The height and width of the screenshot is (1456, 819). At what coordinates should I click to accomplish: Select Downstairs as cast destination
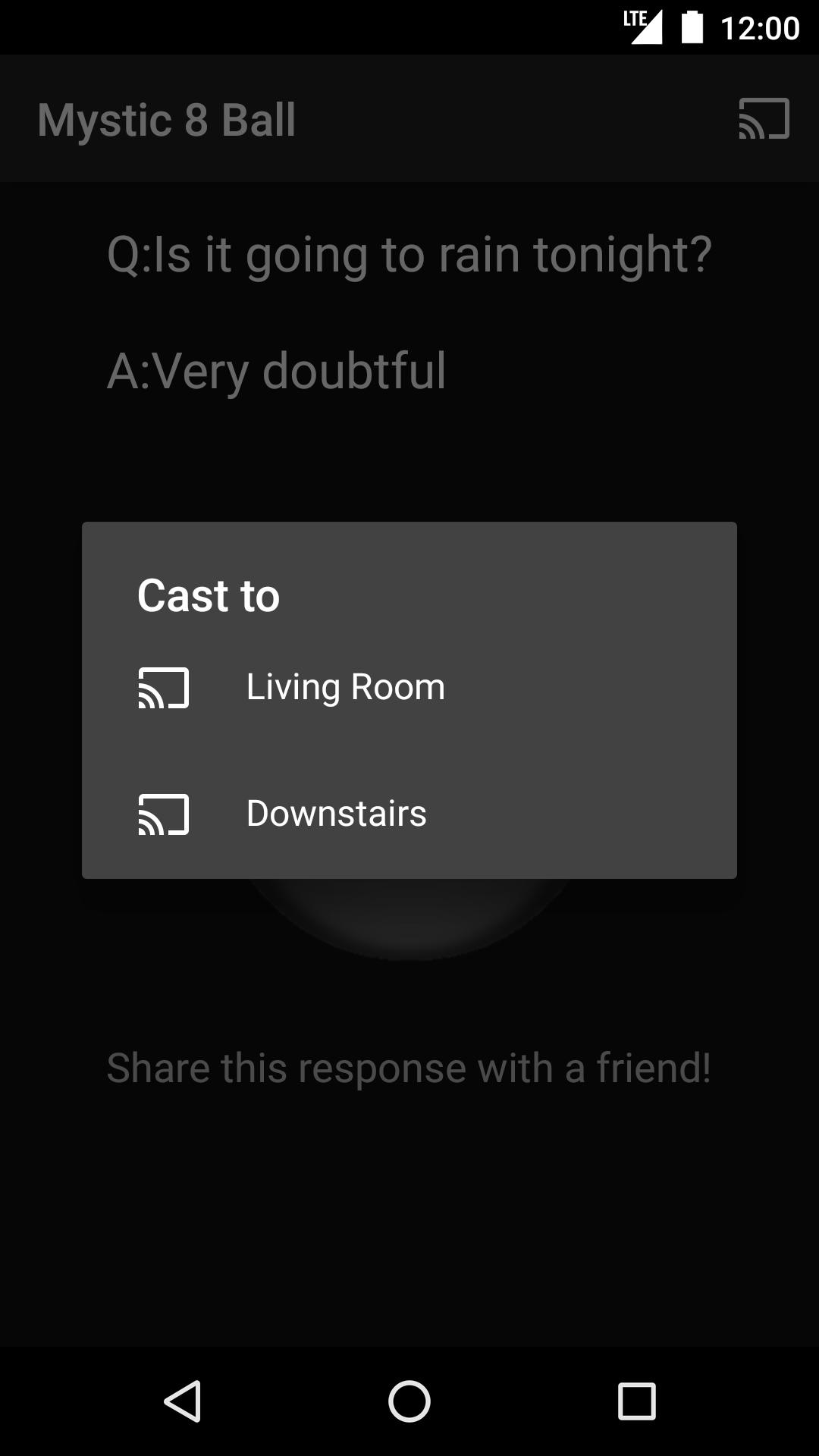tap(336, 814)
